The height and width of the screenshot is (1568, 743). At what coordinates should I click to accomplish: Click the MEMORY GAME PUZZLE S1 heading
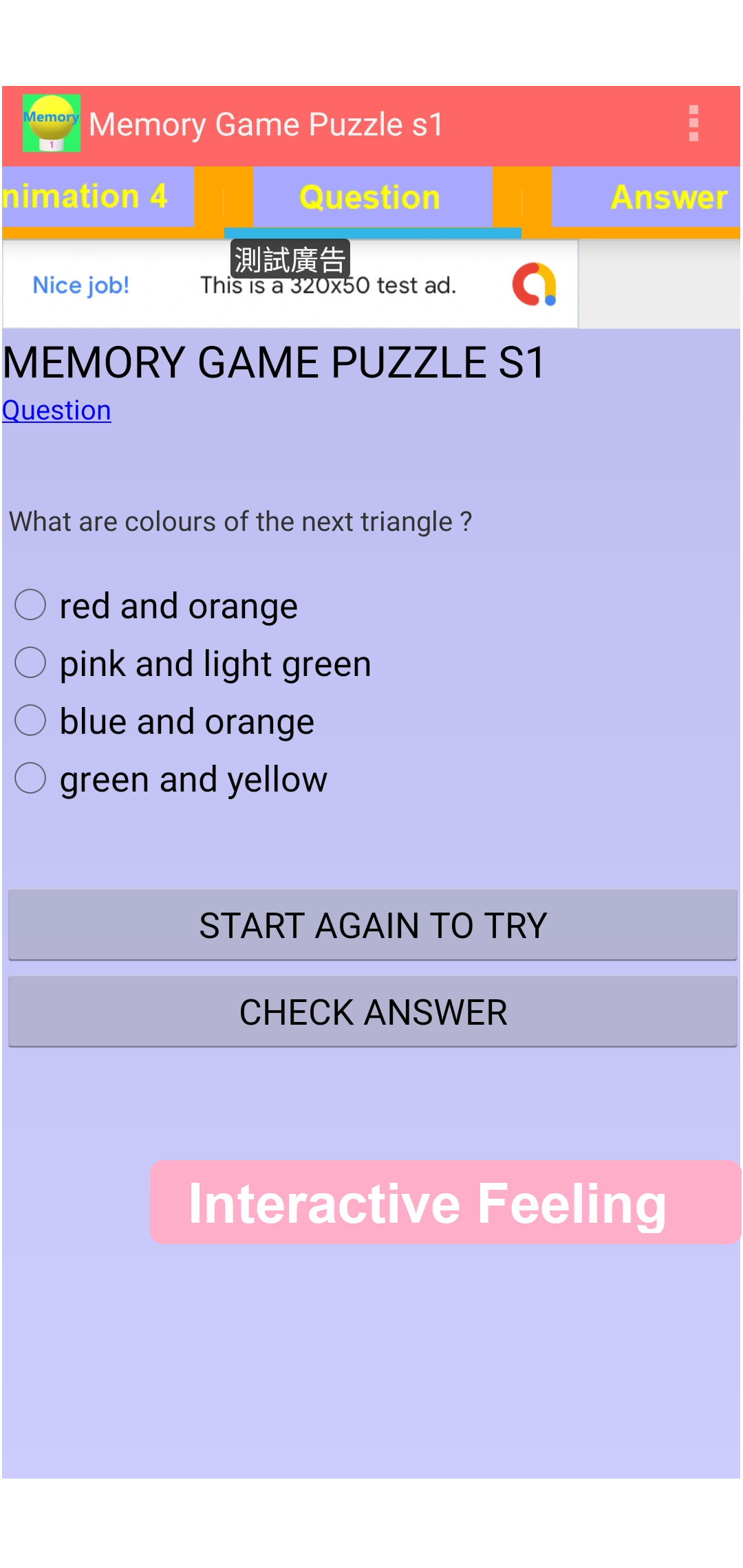coord(272,362)
